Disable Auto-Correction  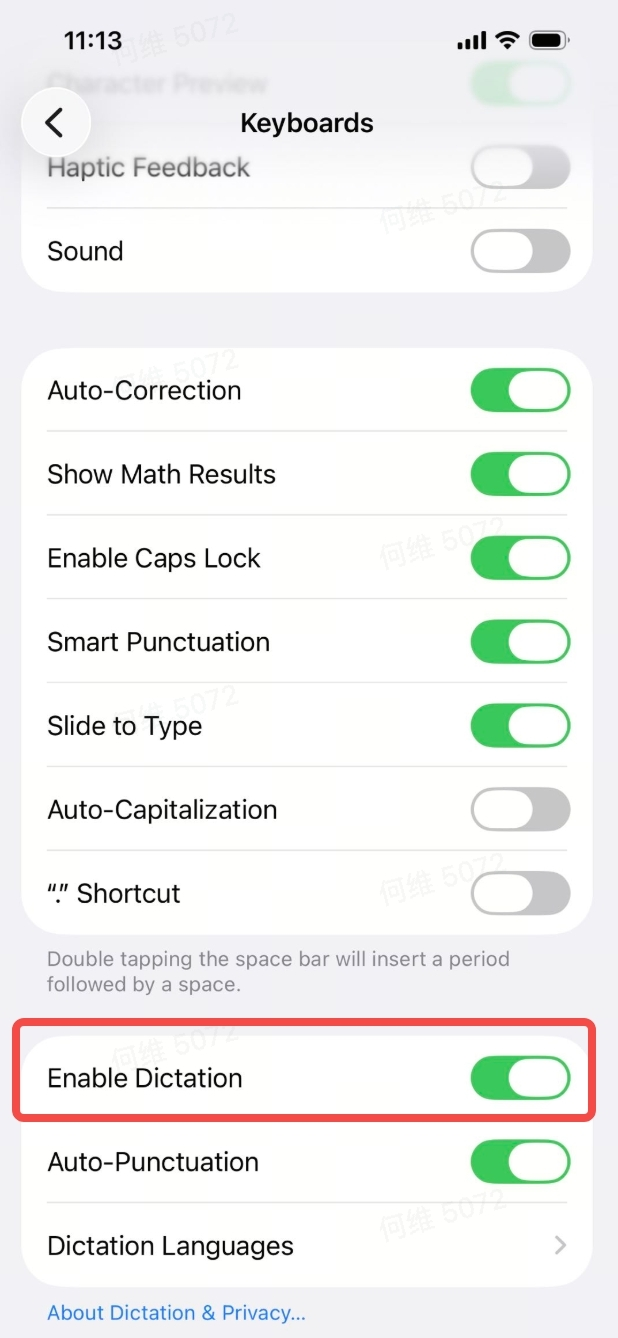click(520, 390)
